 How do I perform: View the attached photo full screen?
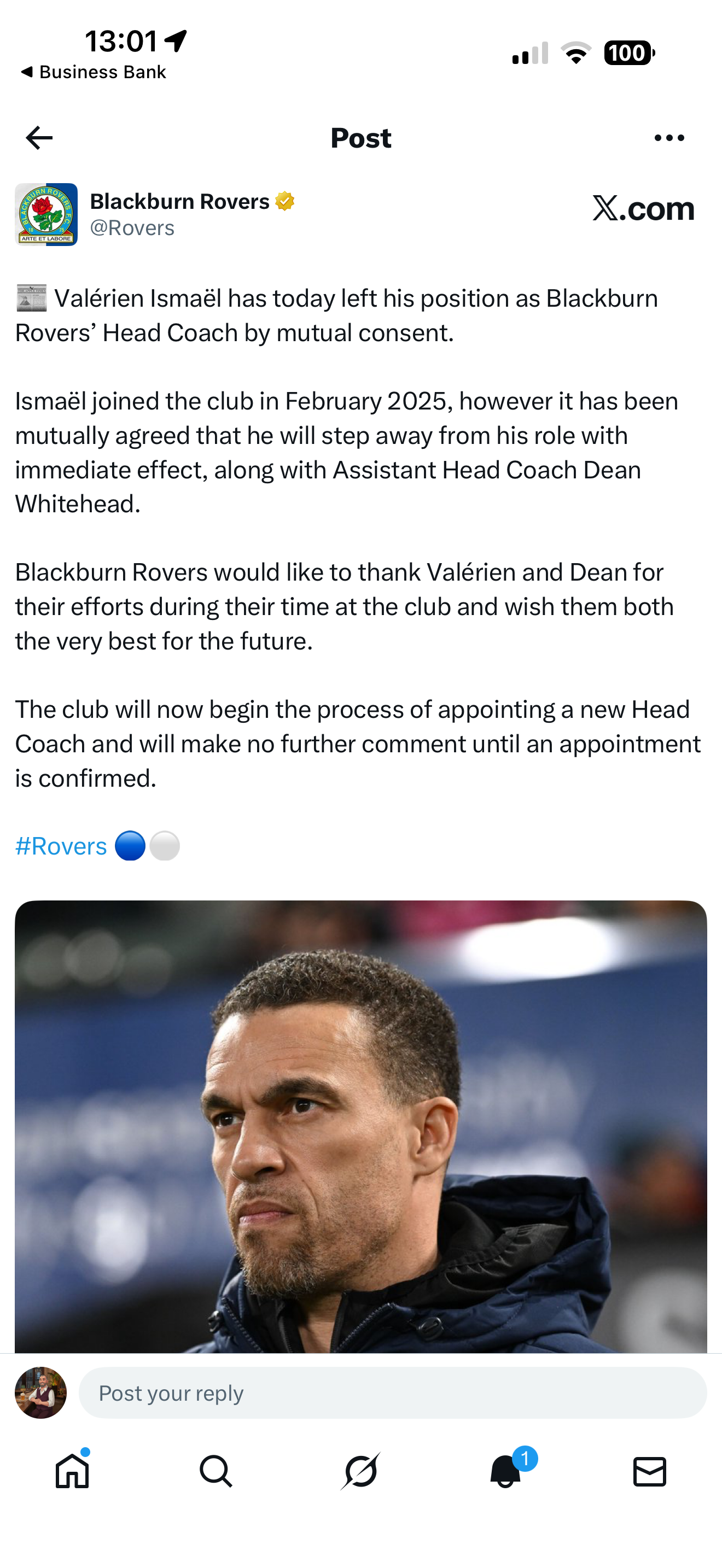coord(360,1126)
